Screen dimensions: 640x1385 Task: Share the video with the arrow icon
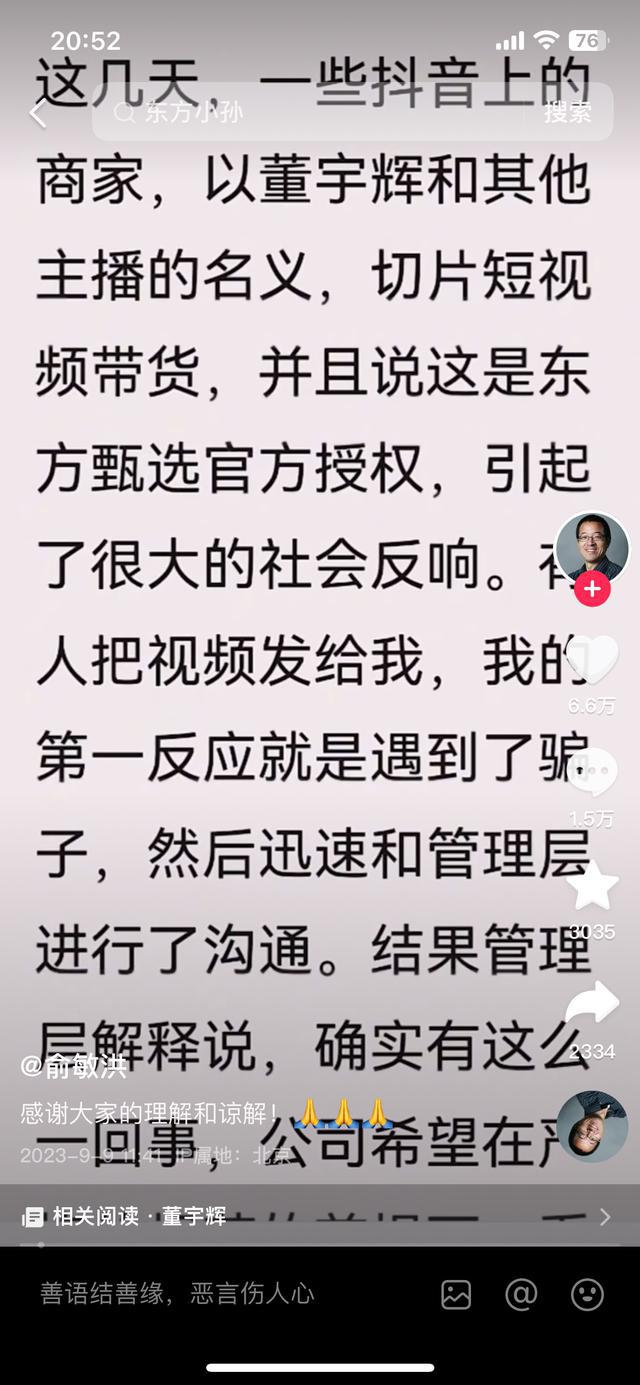[x=592, y=1004]
